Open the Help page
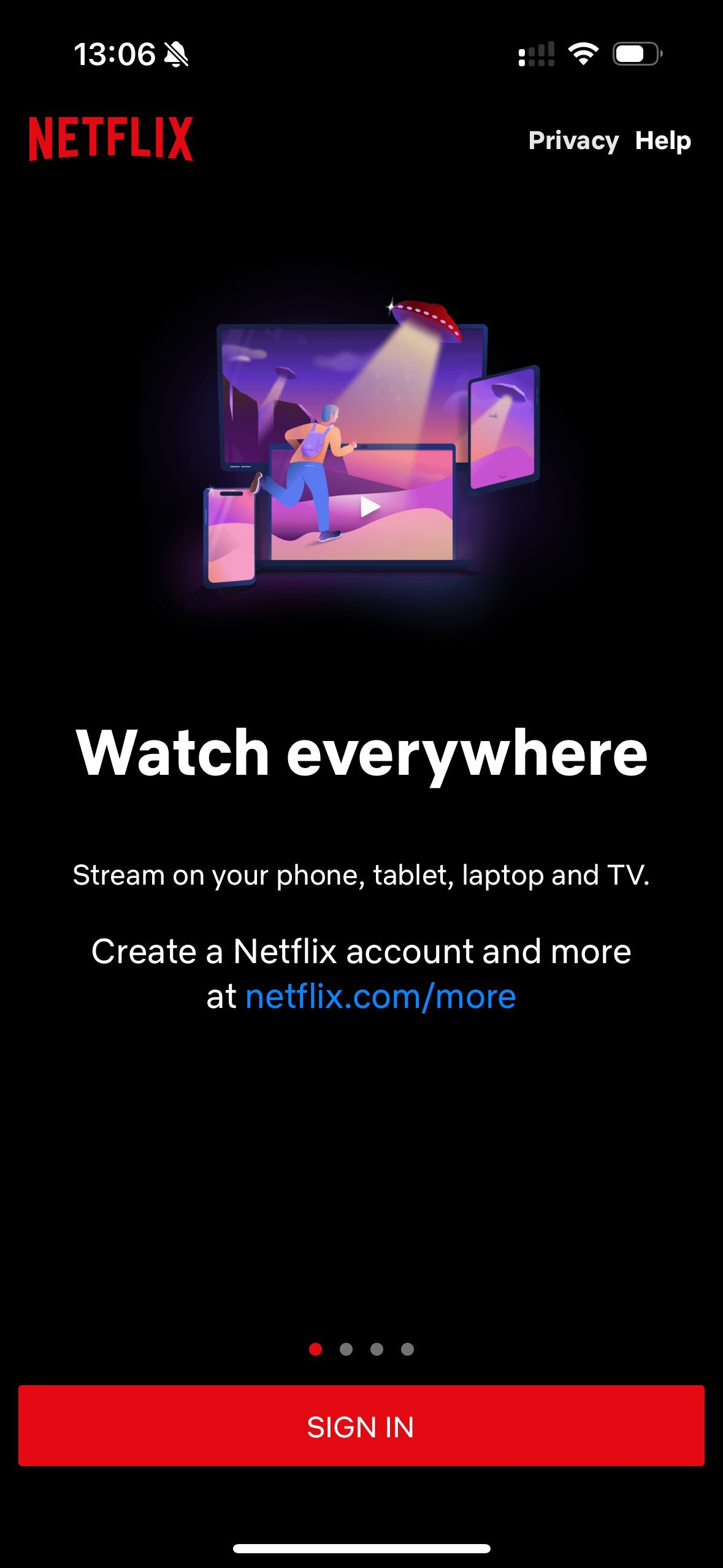 pos(663,141)
